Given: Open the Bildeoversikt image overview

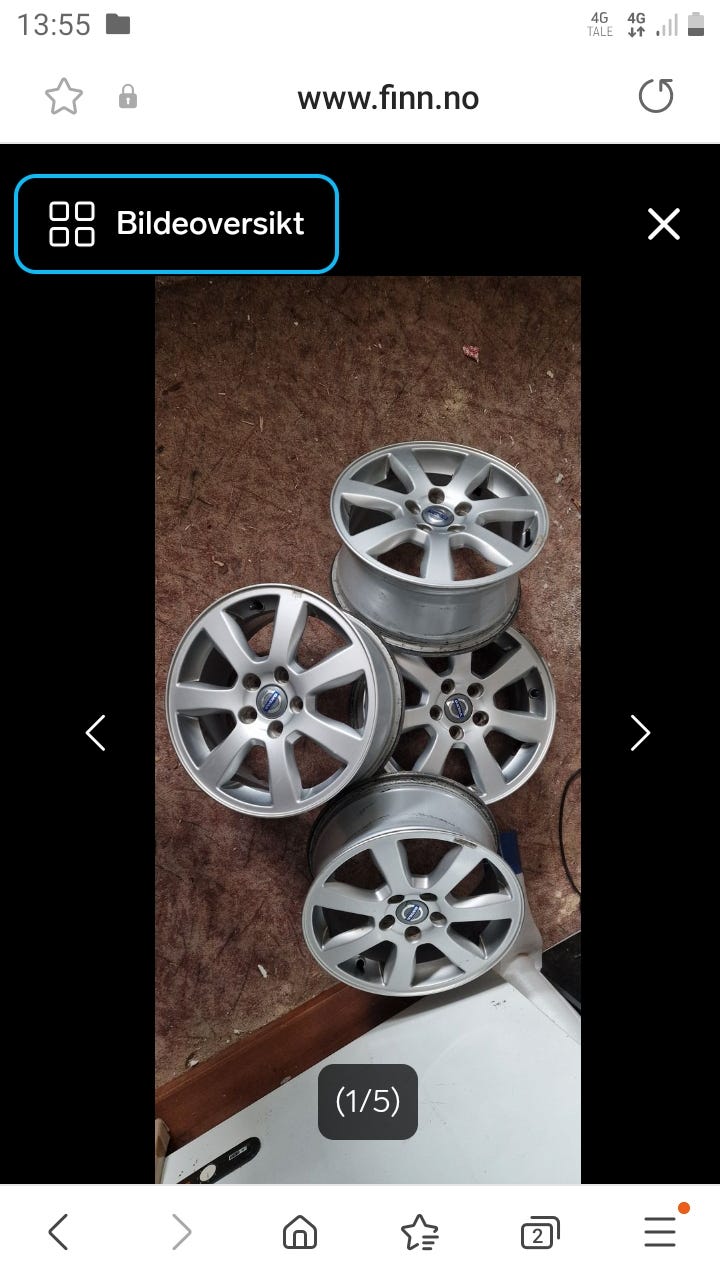Looking at the screenshot, I should tap(176, 223).
